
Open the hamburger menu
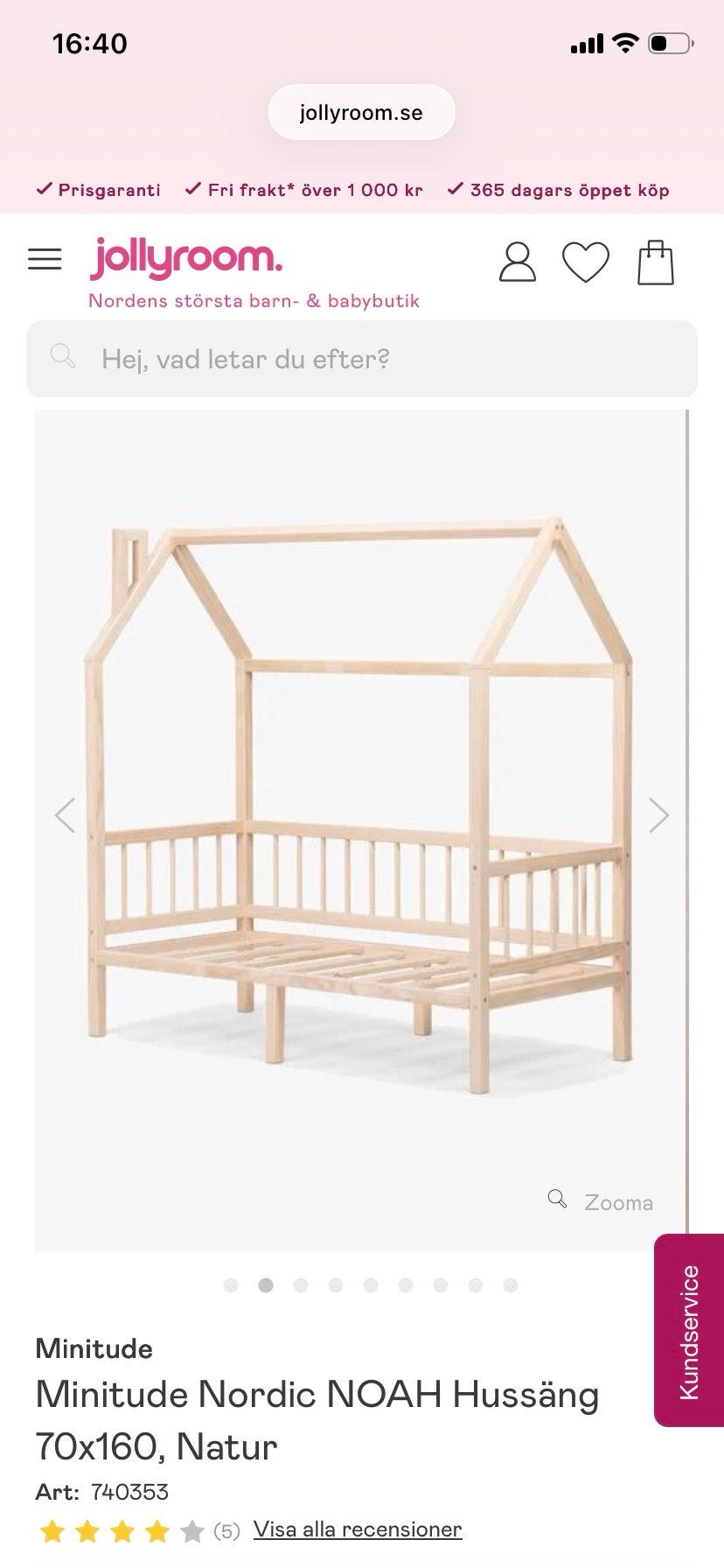(45, 259)
